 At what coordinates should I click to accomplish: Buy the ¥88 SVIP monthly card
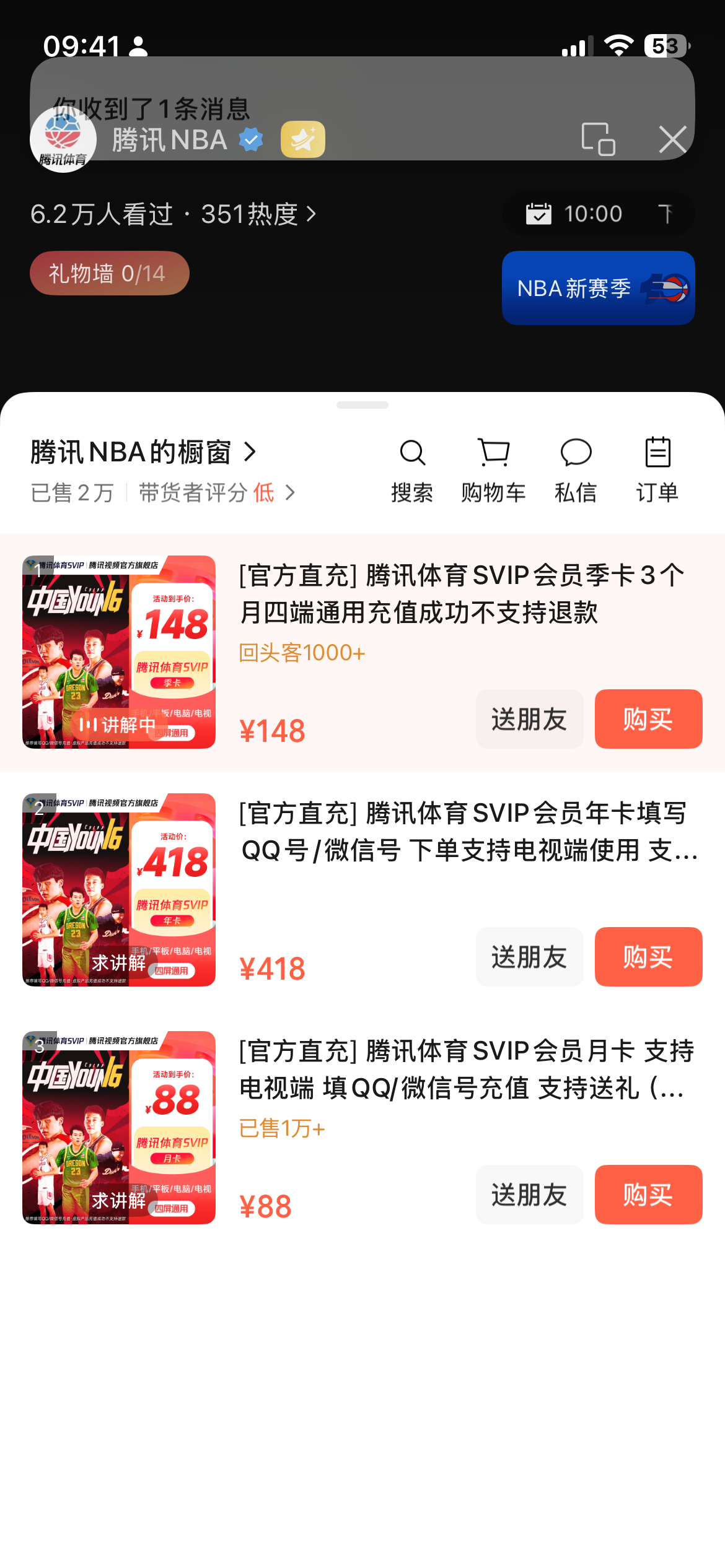(x=649, y=1195)
